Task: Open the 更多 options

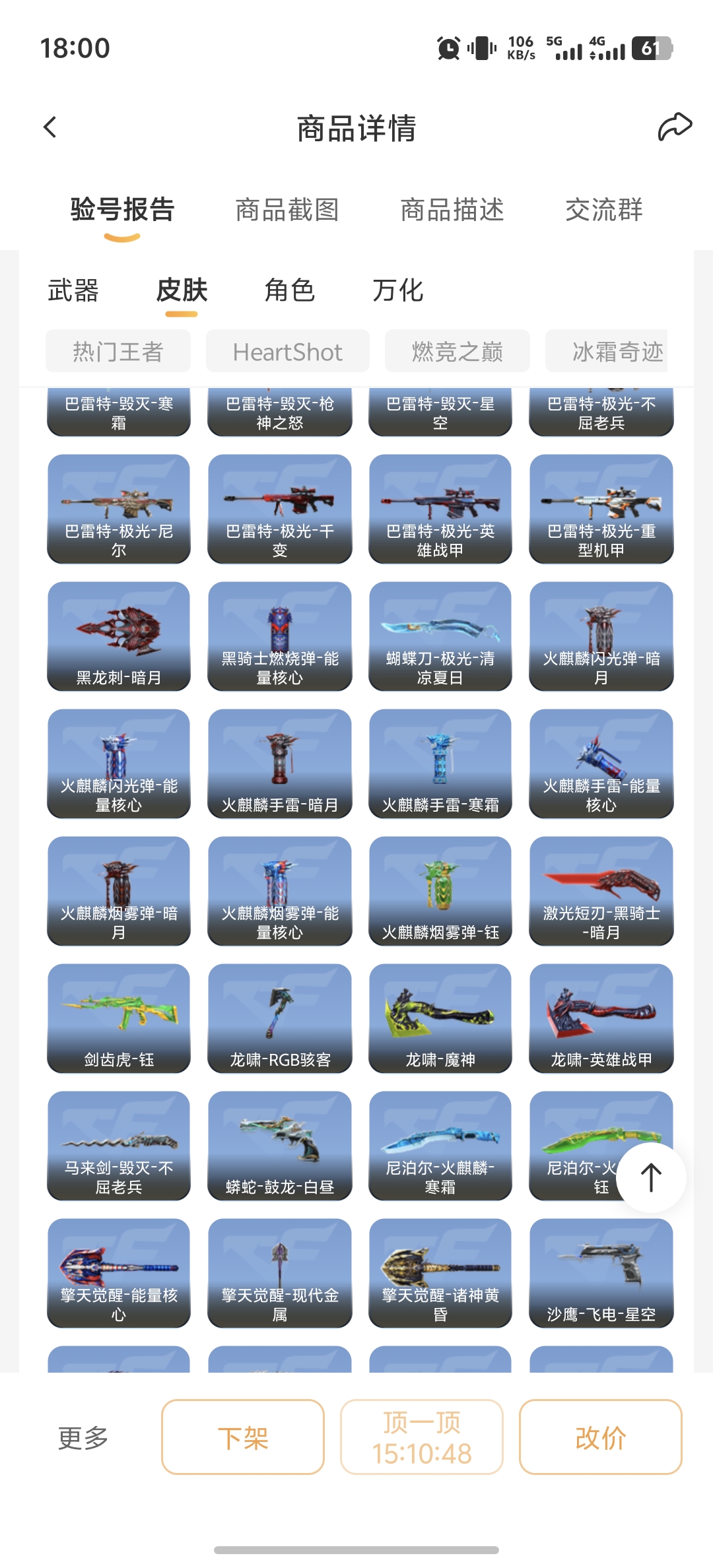Action: pyautogui.click(x=83, y=1437)
